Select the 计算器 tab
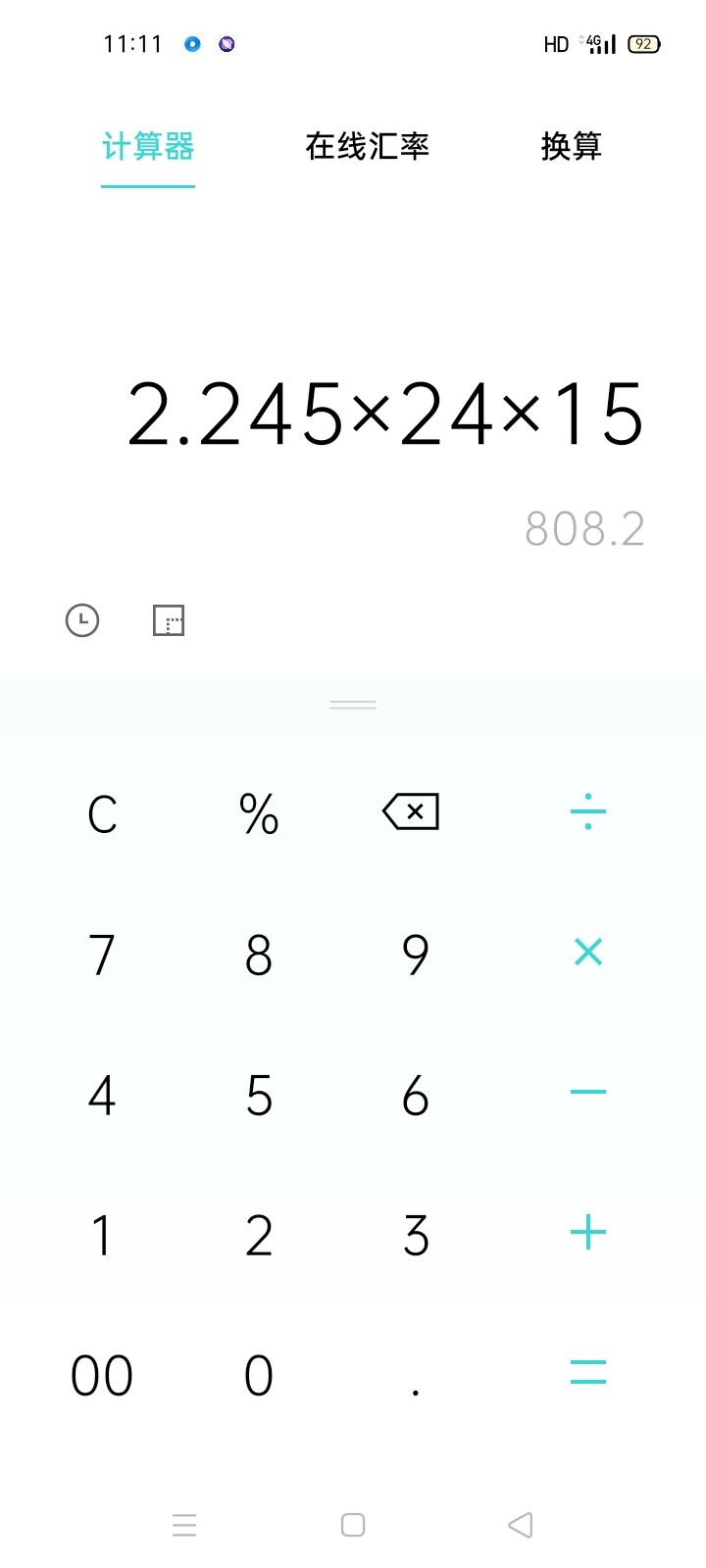The image size is (706, 1568). click(148, 147)
